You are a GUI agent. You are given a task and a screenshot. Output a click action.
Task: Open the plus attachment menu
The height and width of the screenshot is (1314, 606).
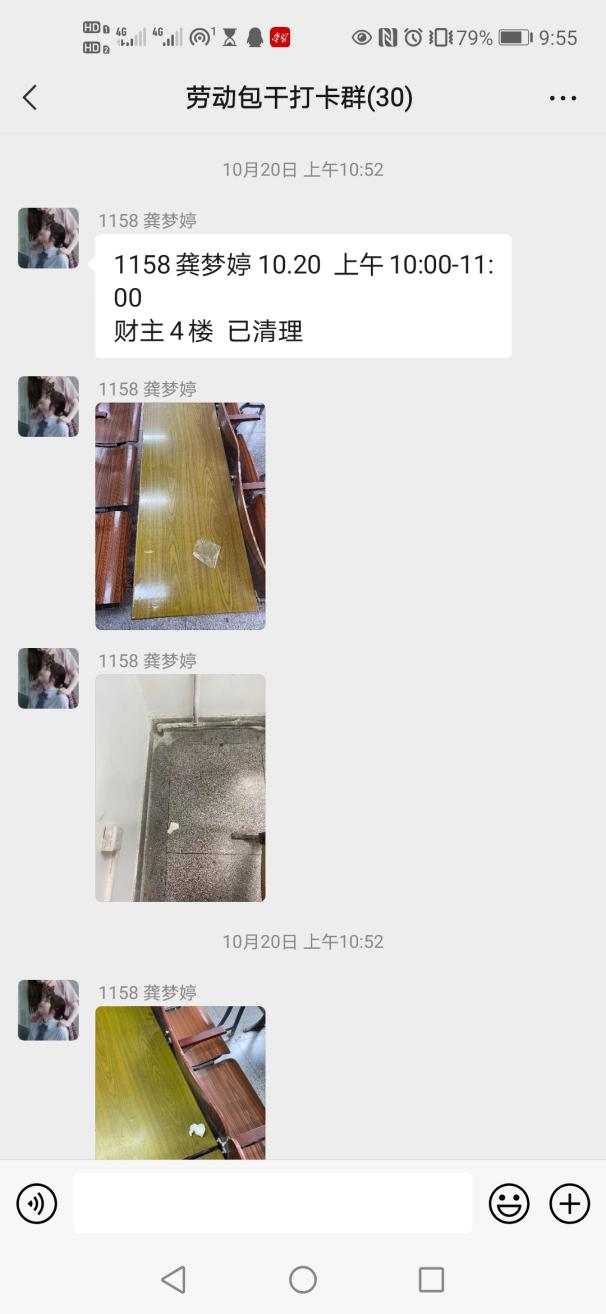tap(569, 1203)
